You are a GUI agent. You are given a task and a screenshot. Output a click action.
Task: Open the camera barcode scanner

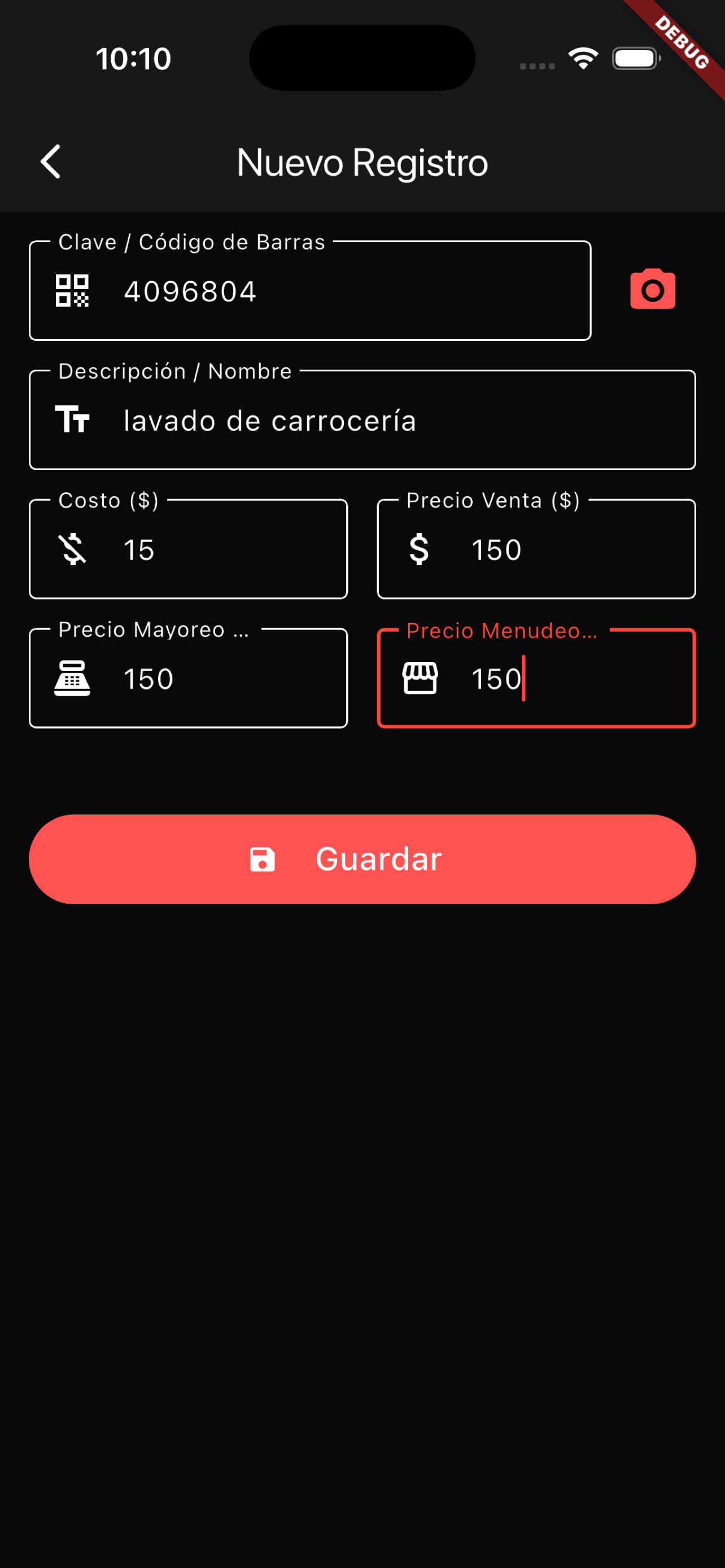[x=653, y=290]
